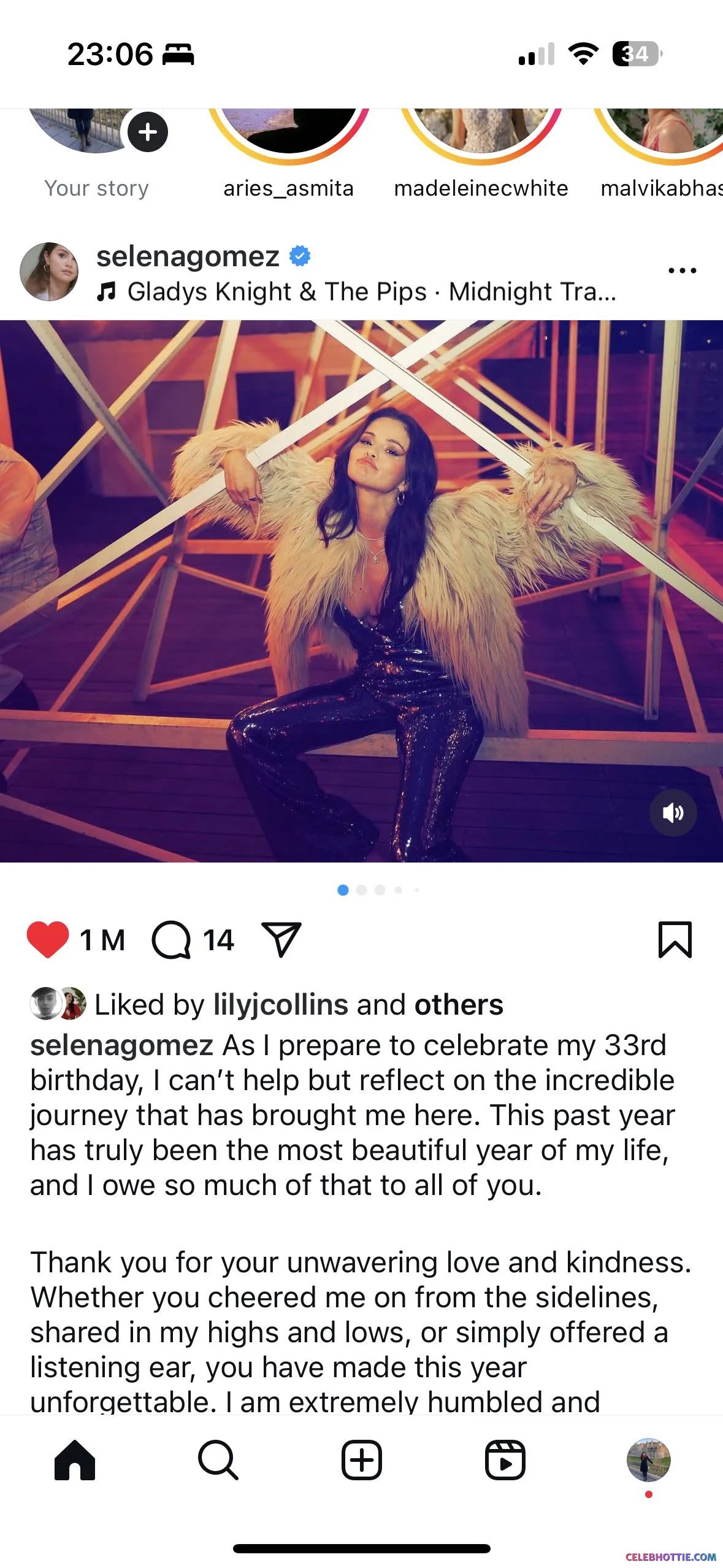The width and height of the screenshot is (723, 1568).
Task: Create a new post with plus tab
Action: point(362,1460)
